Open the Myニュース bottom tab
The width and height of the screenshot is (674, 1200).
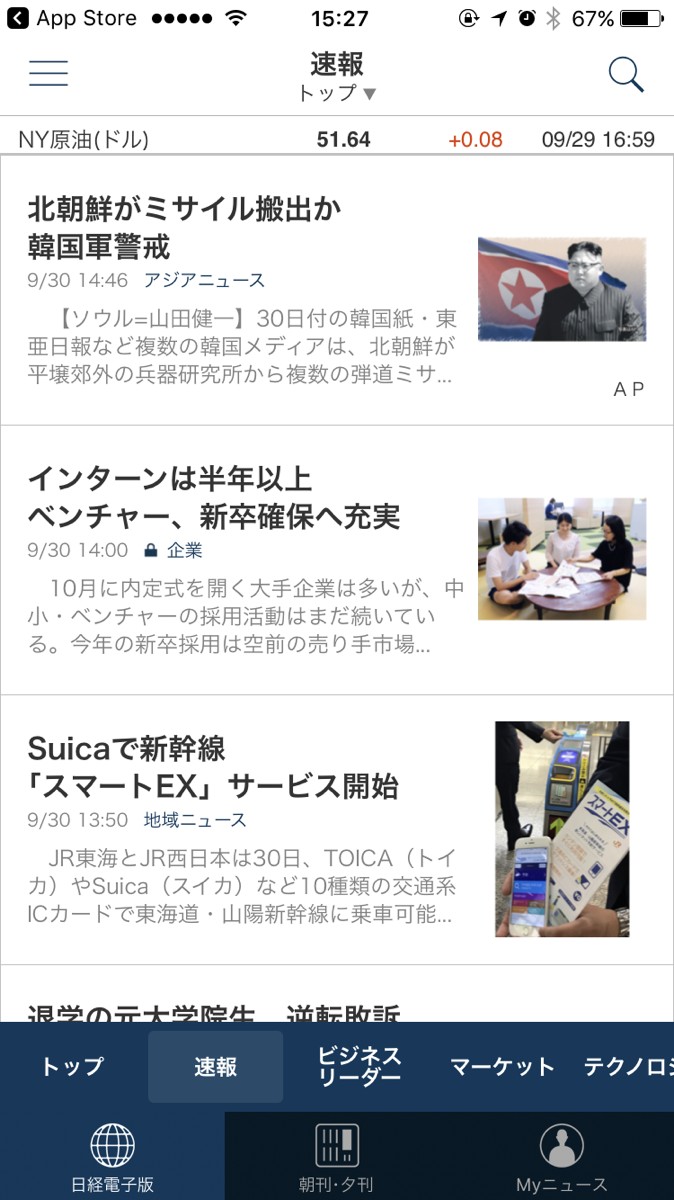561,1157
